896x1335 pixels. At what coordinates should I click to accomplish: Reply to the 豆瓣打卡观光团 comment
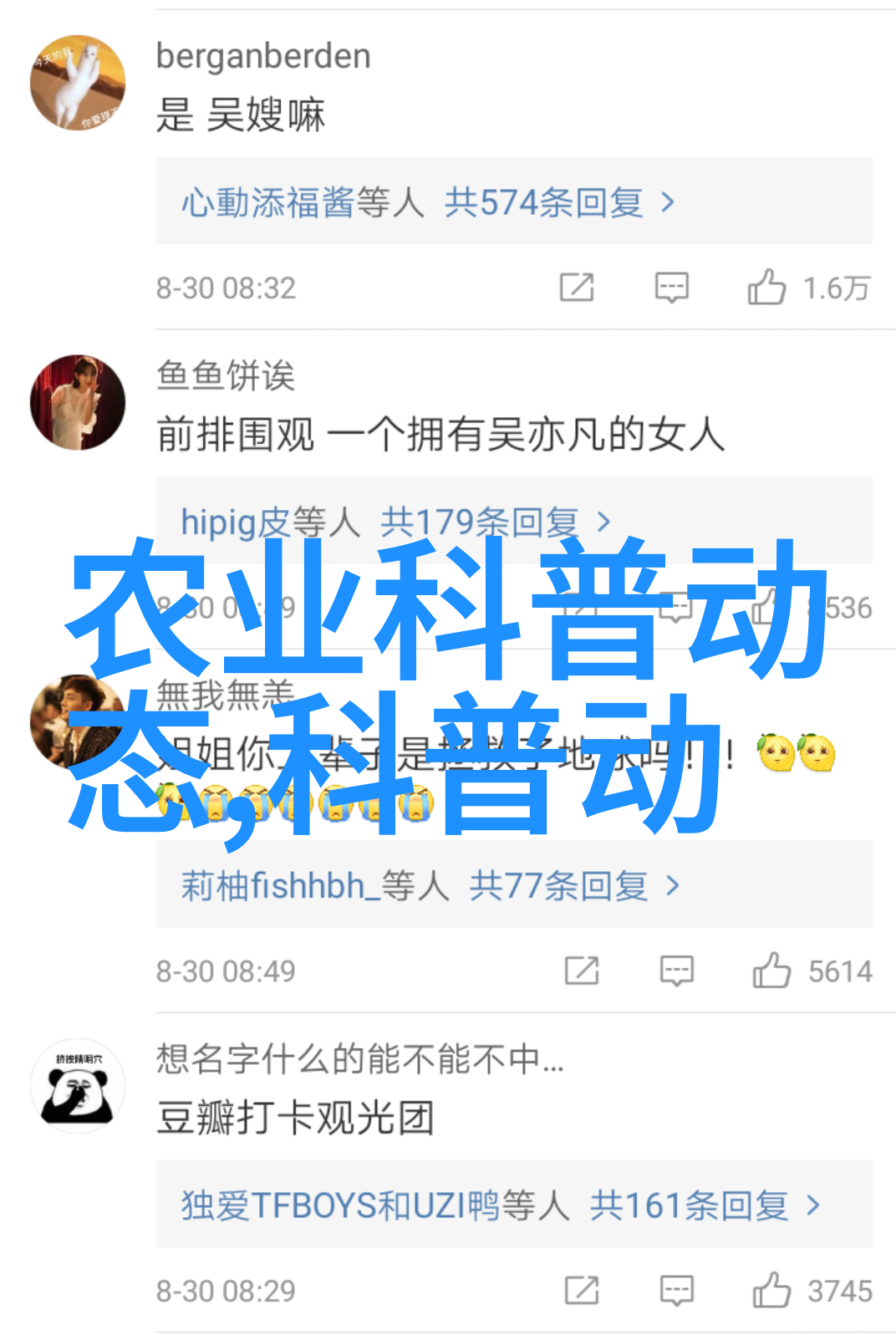676,1290
